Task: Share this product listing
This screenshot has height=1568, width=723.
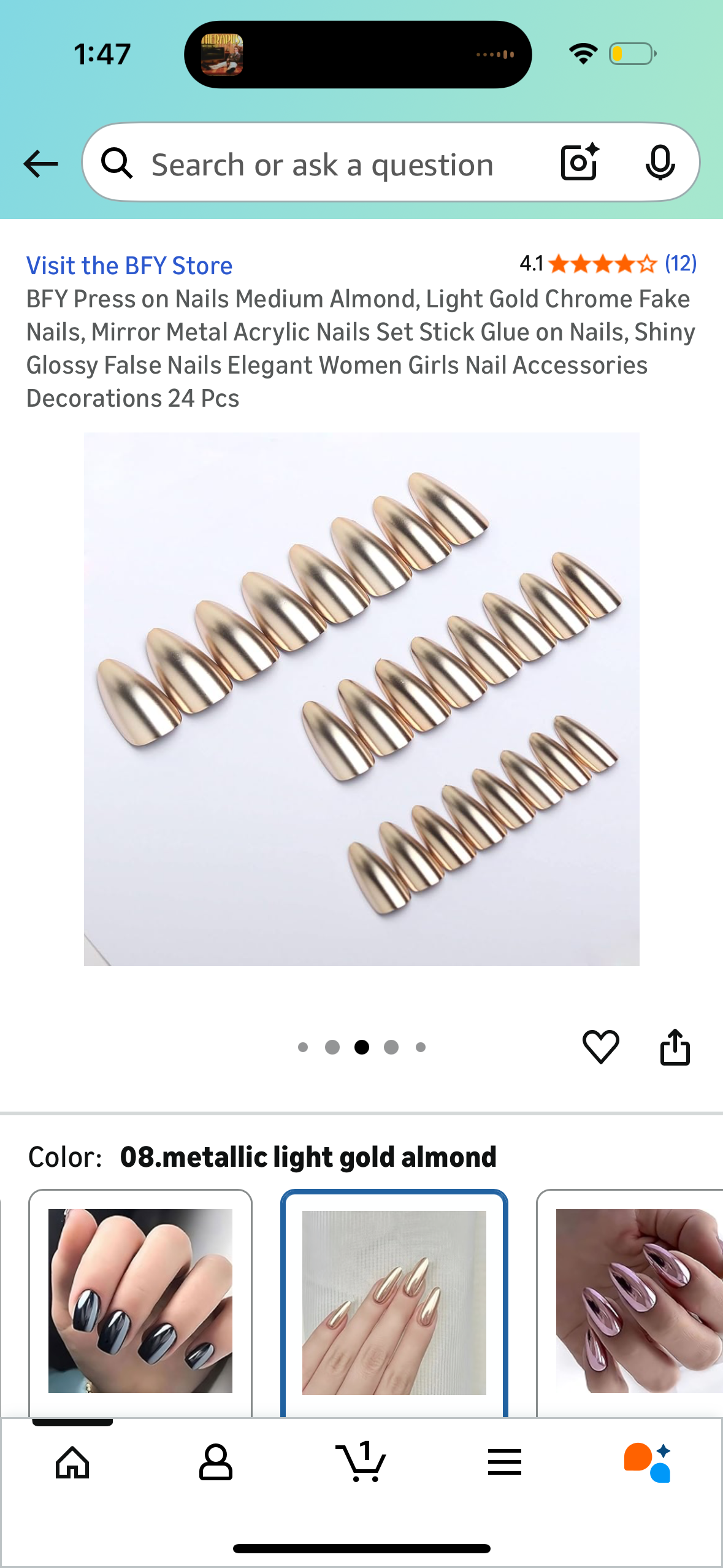Action: pyautogui.click(x=675, y=1047)
